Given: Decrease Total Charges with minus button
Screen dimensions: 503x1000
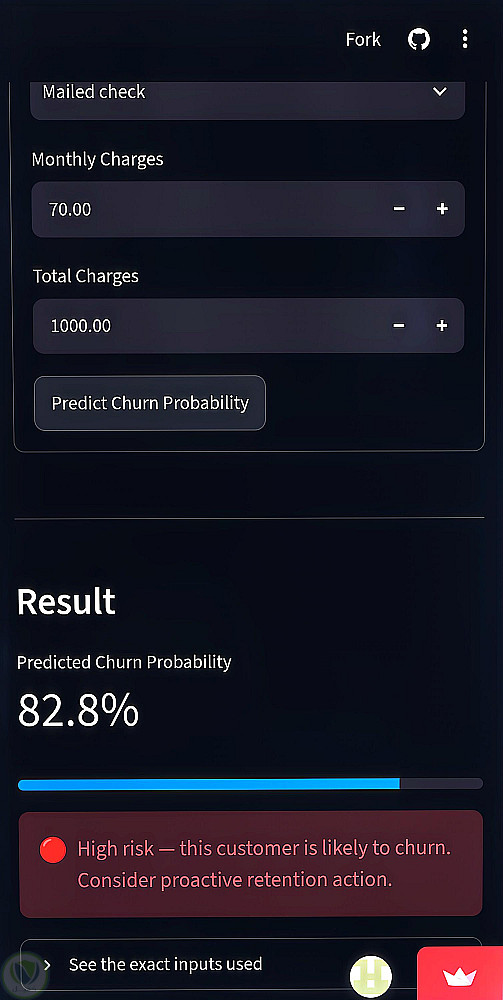Looking at the screenshot, I should pos(399,326).
